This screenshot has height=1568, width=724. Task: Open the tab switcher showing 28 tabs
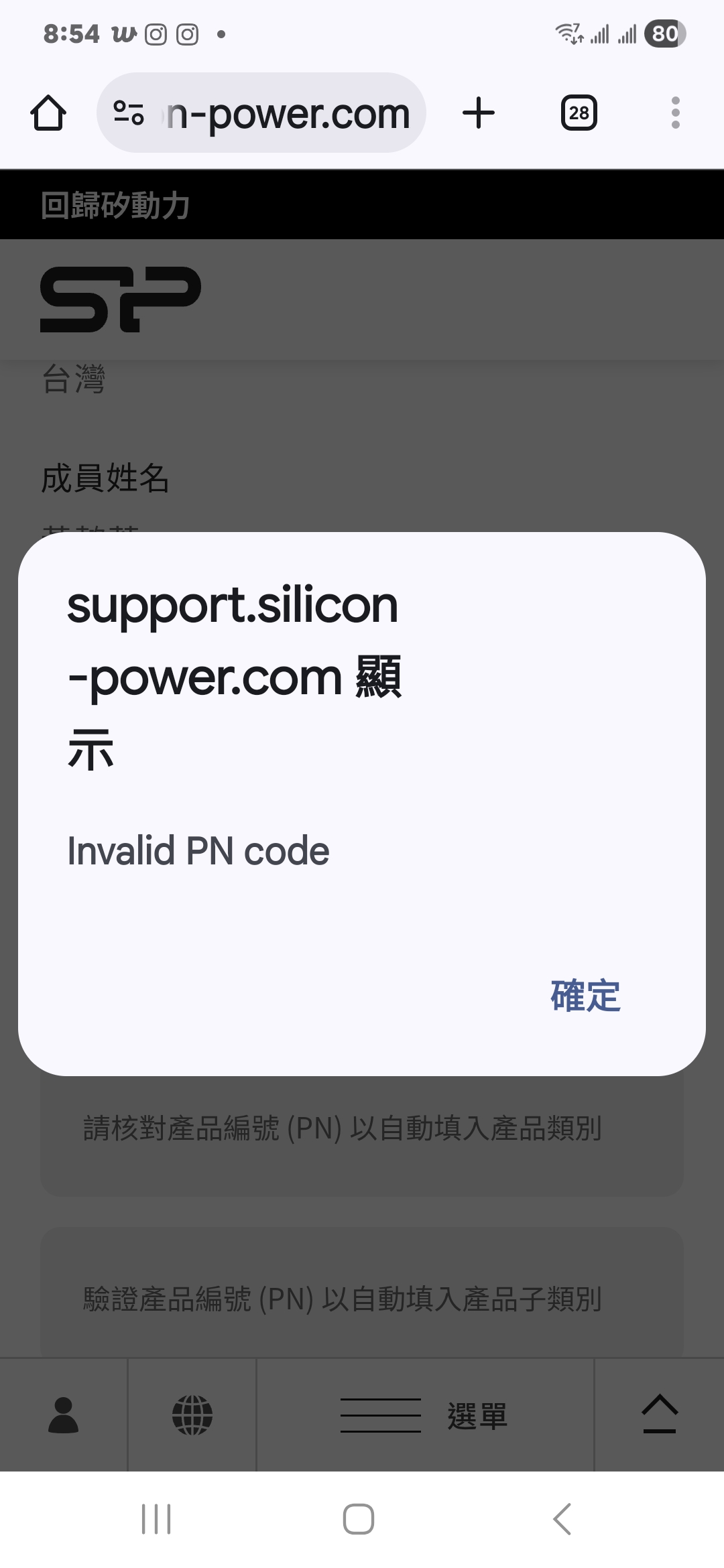point(579,113)
